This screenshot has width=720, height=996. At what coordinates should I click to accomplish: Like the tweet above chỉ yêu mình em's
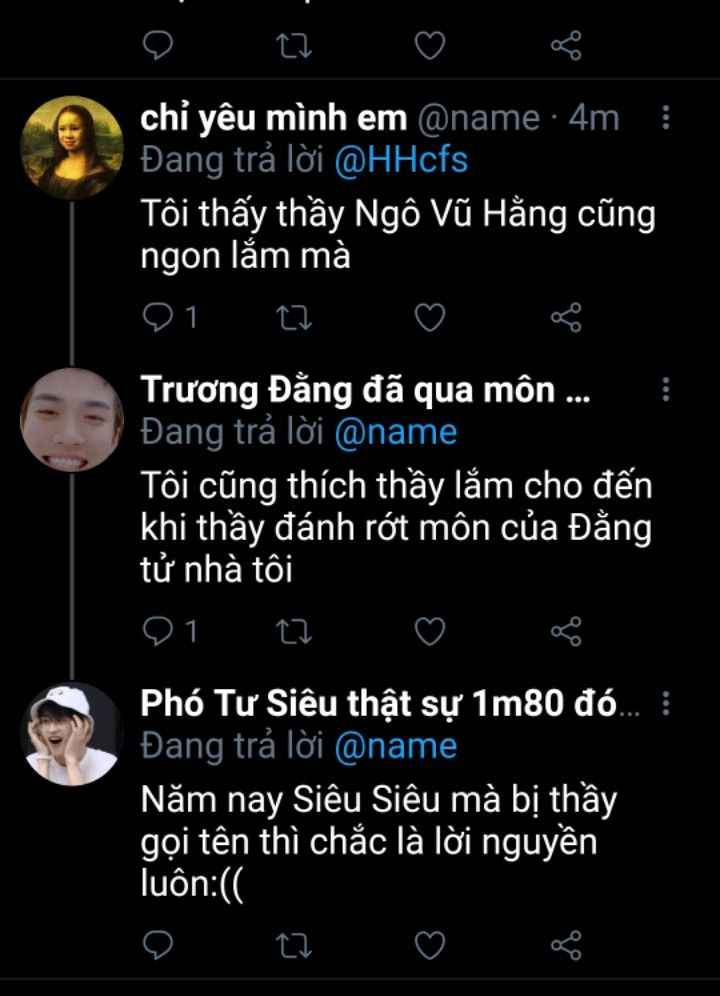[430, 45]
